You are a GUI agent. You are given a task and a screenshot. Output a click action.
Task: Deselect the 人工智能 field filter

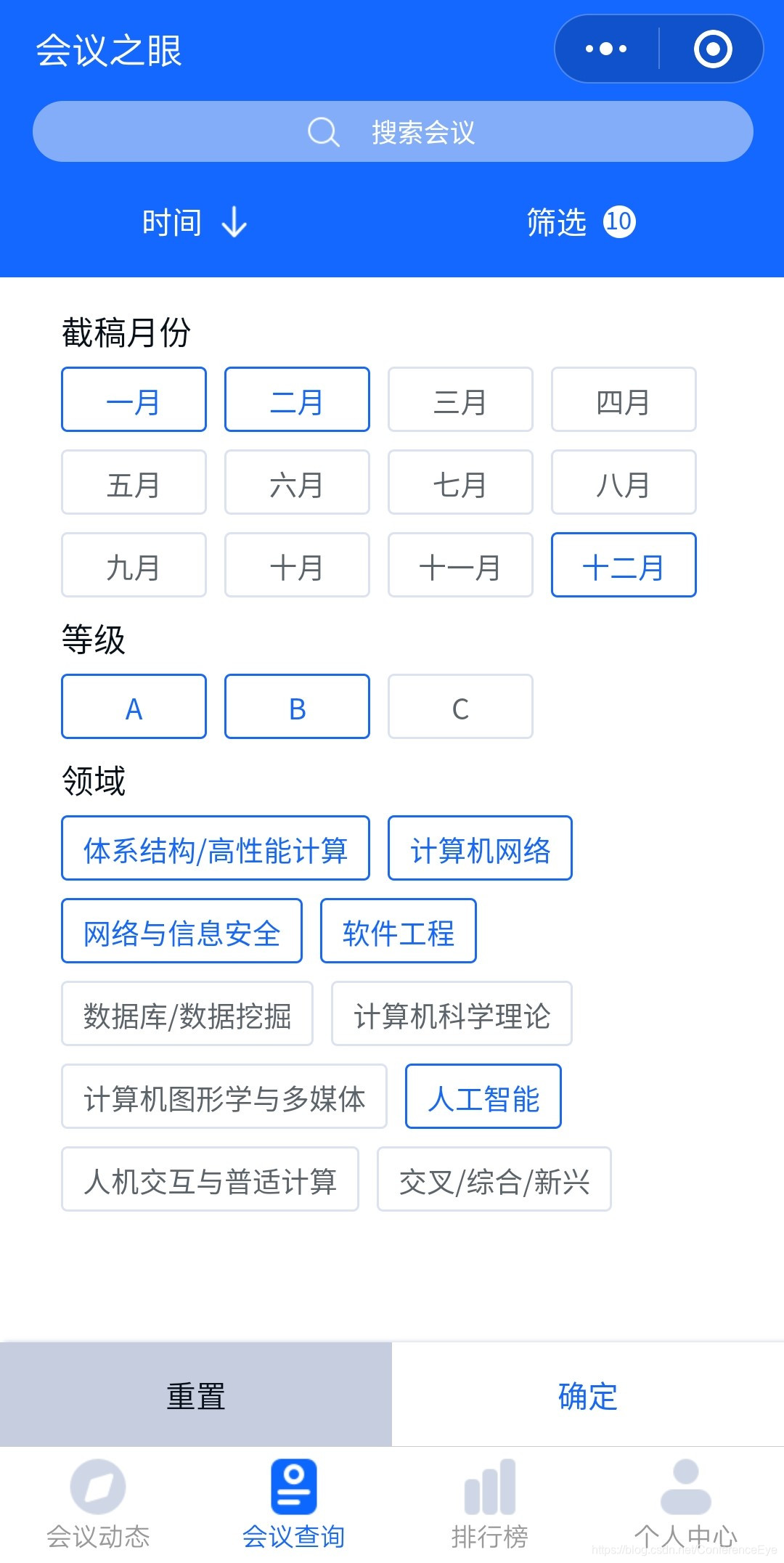tap(483, 1097)
